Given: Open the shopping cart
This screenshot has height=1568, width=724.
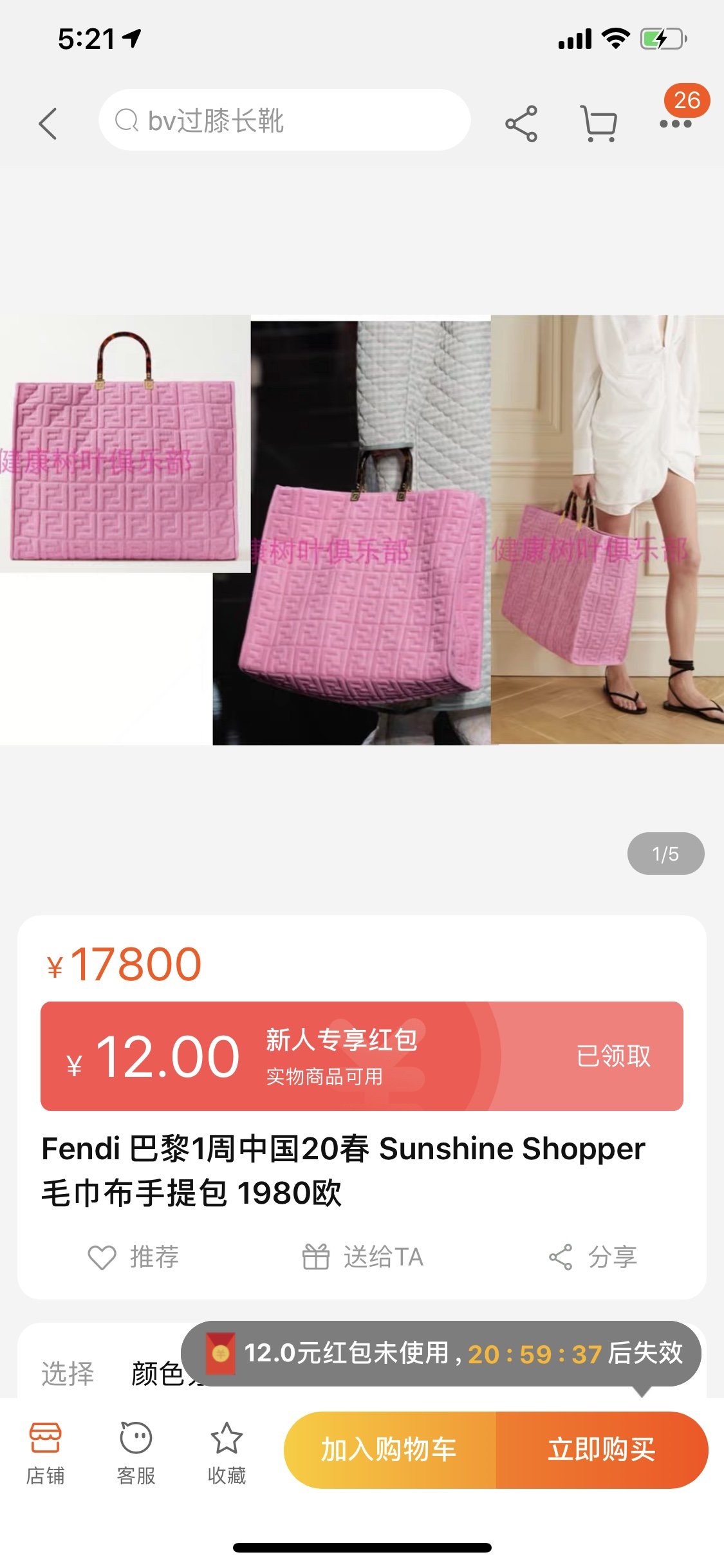Looking at the screenshot, I should coord(599,123).
